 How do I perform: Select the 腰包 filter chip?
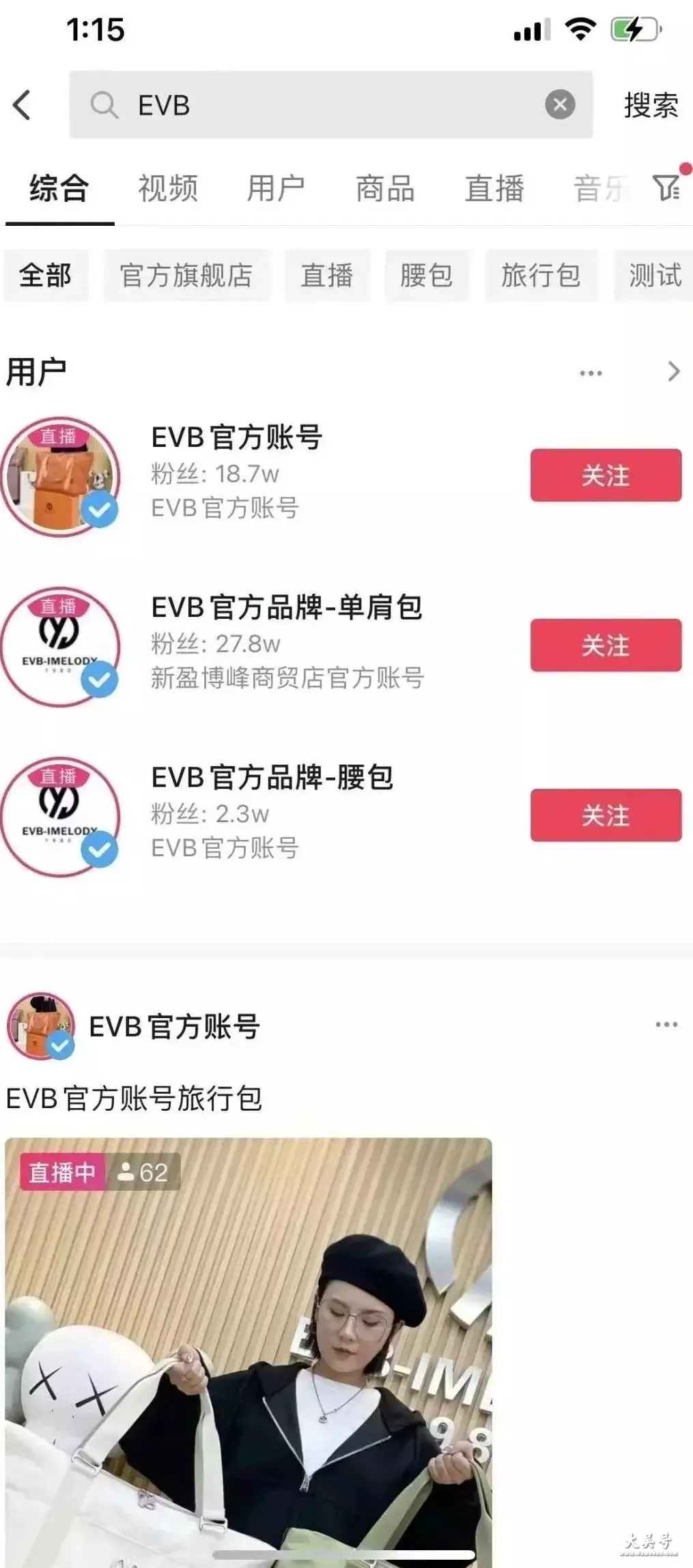tap(427, 276)
